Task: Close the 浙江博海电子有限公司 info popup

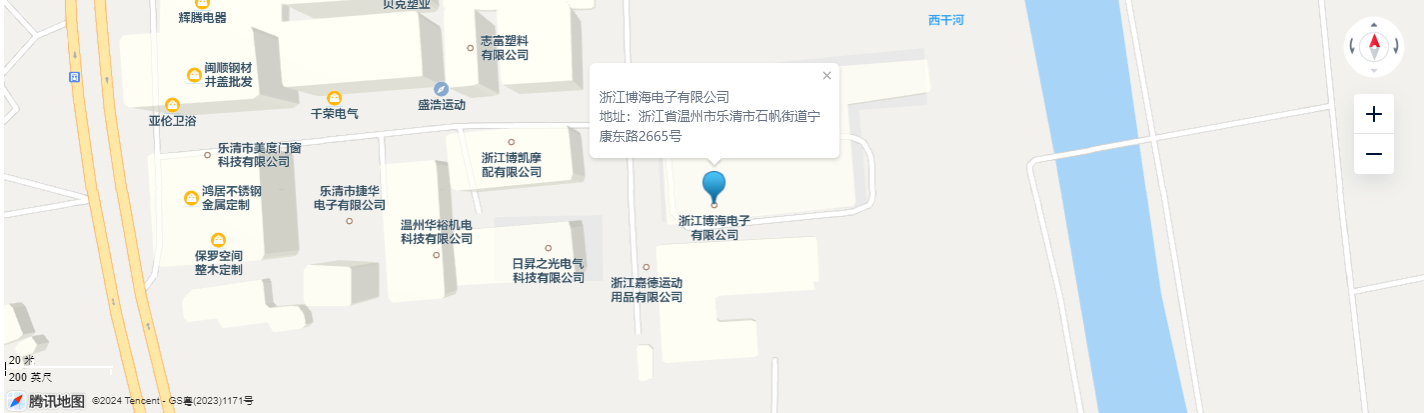Action: [x=827, y=75]
